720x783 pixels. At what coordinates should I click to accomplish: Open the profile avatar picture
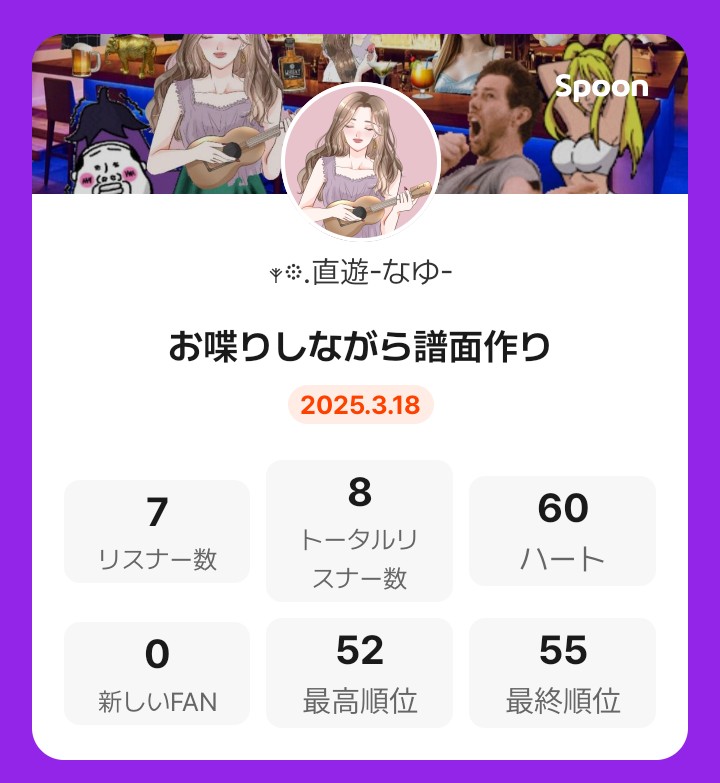click(360, 155)
